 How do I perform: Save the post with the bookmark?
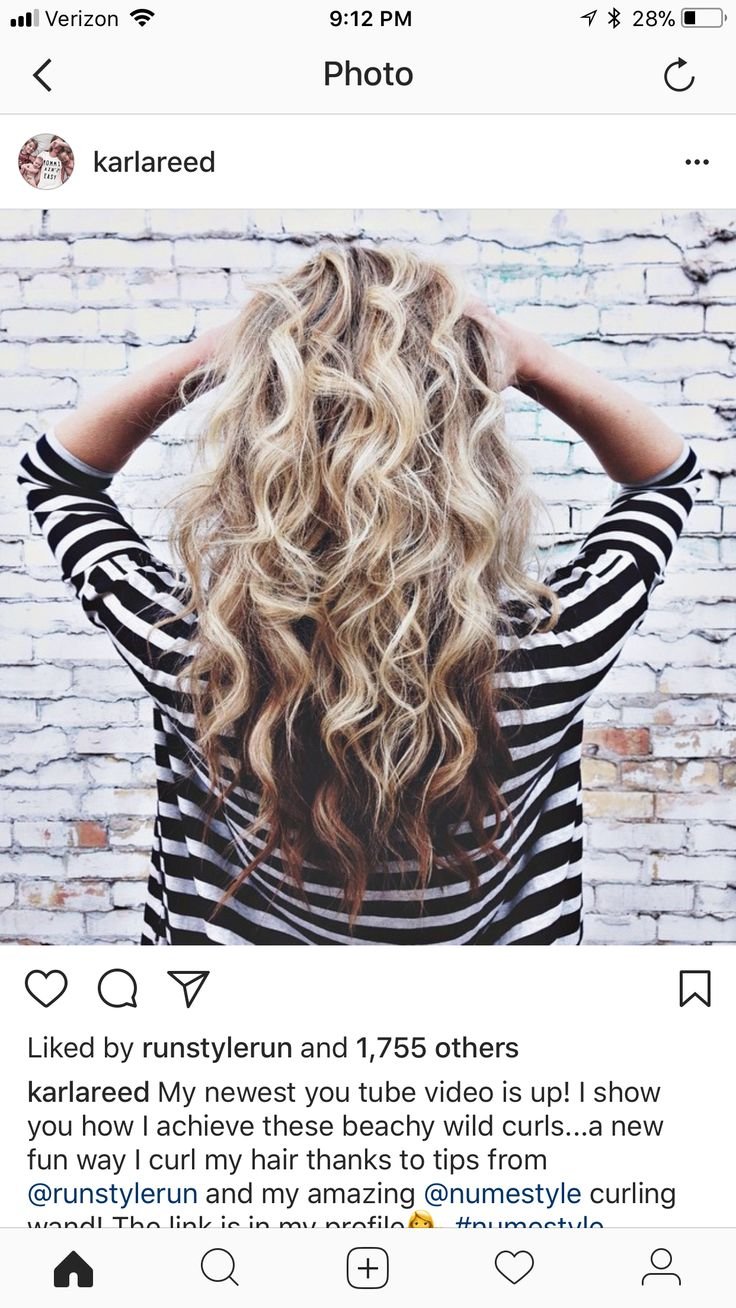694,988
